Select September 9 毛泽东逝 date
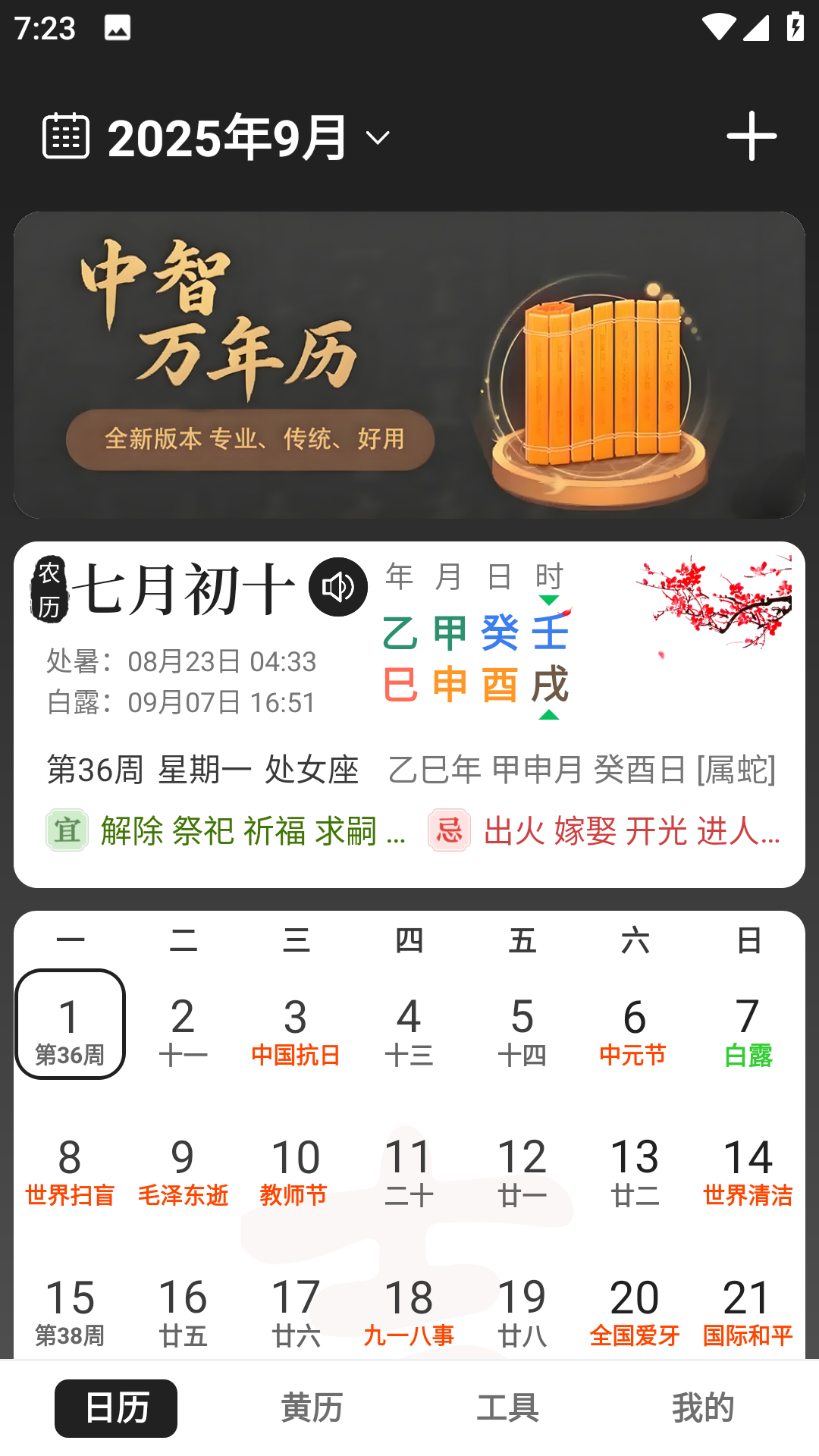Viewport: 819px width, 1456px height. (183, 1170)
